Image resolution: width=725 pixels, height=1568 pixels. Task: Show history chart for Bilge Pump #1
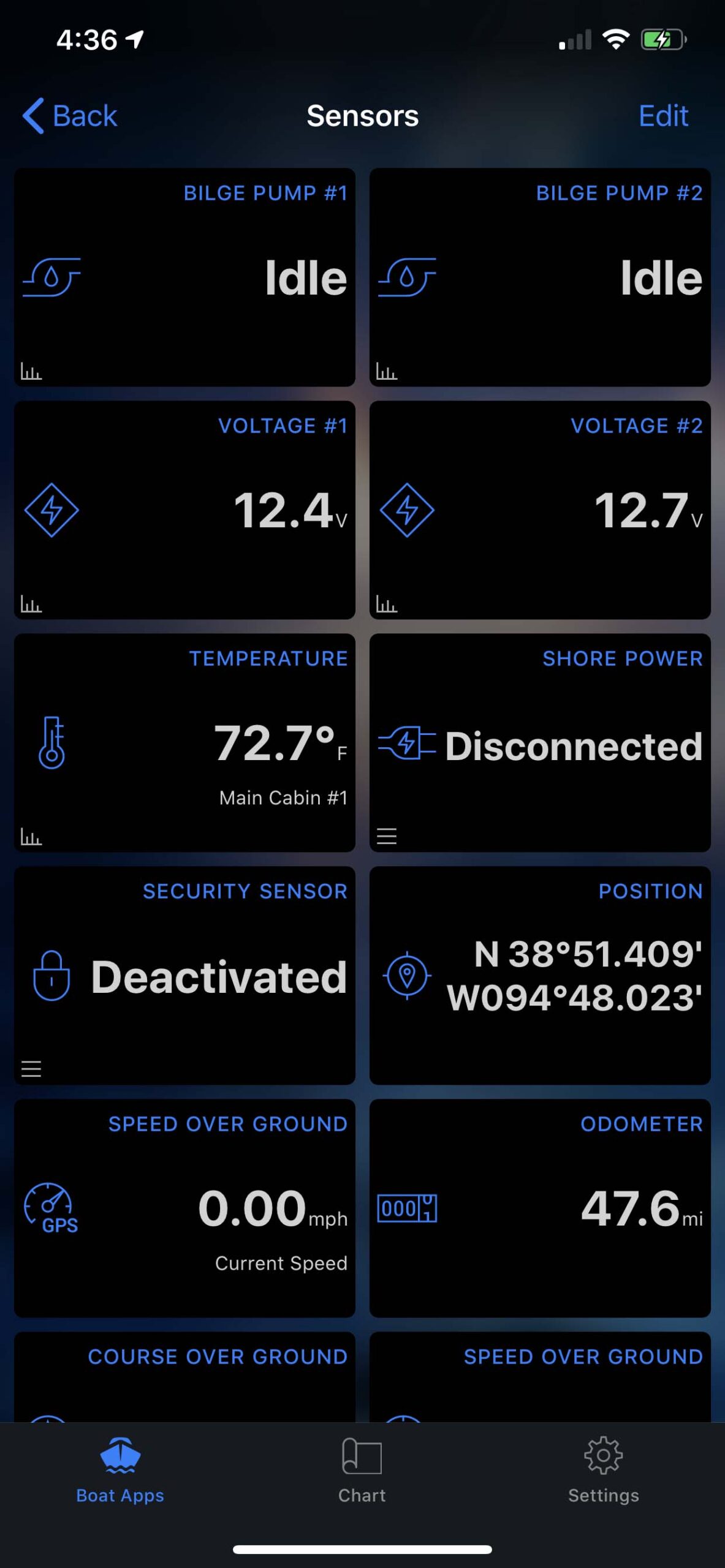tap(31, 371)
